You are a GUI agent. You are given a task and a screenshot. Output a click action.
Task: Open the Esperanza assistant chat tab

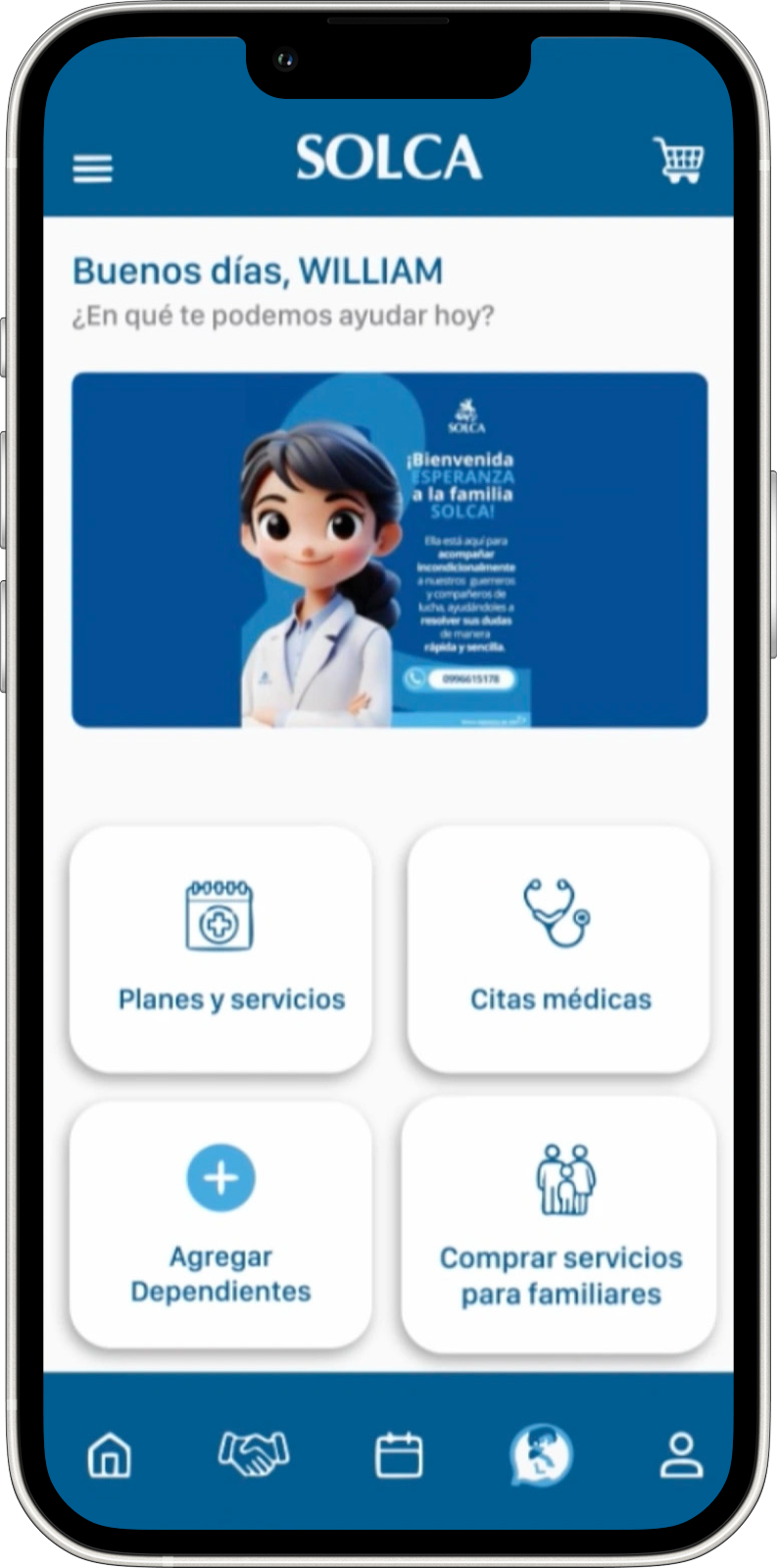pos(541,1454)
